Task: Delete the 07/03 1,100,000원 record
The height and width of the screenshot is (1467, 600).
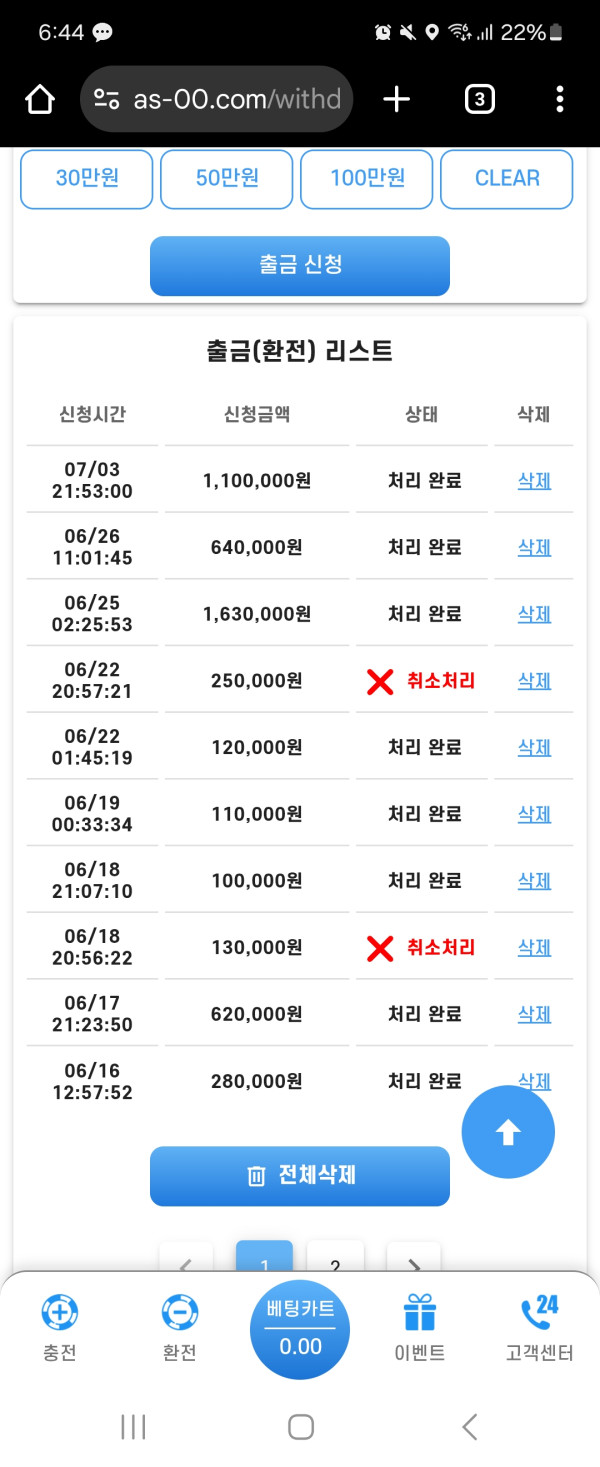Action: (x=534, y=481)
